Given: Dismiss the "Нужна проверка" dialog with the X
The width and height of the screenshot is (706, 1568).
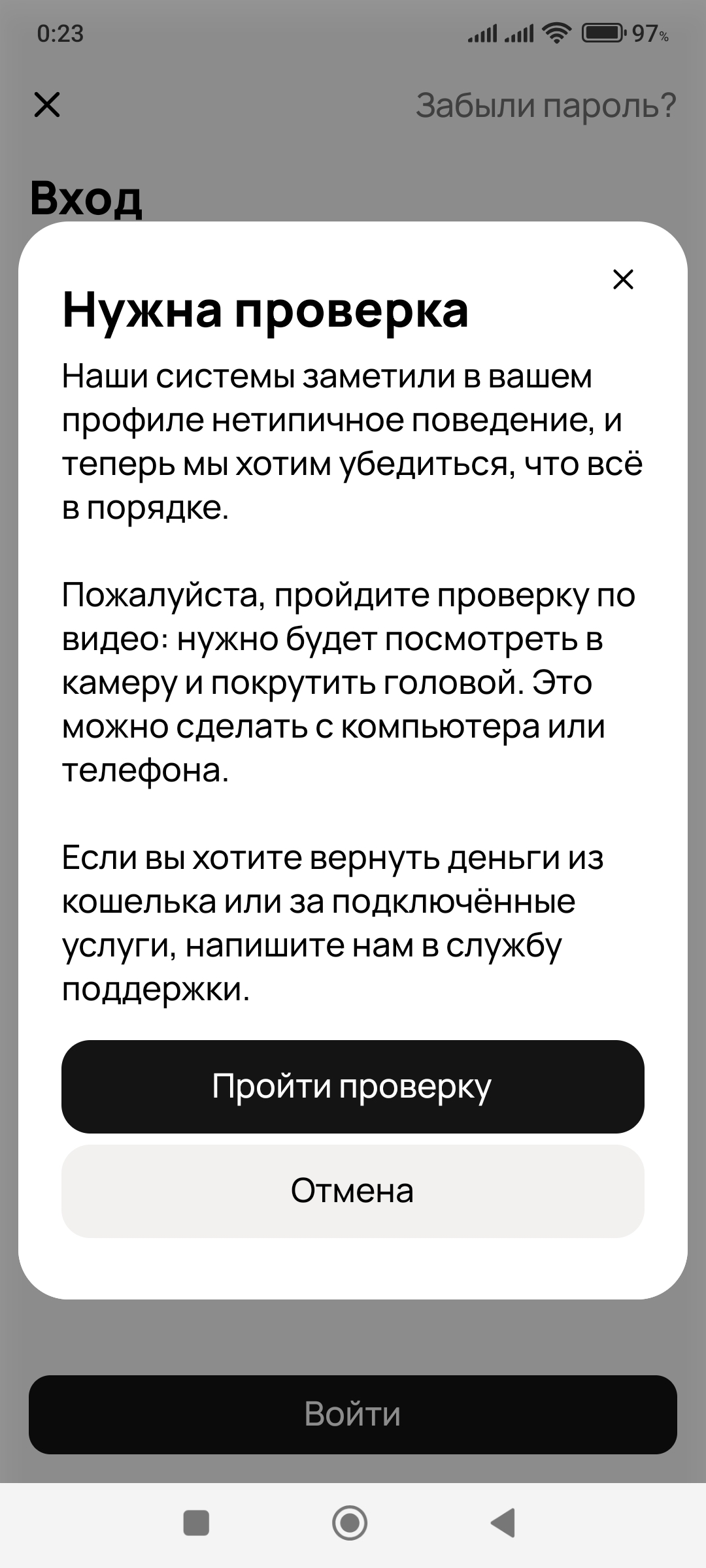Looking at the screenshot, I should pyautogui.click(x=623, y=280).
